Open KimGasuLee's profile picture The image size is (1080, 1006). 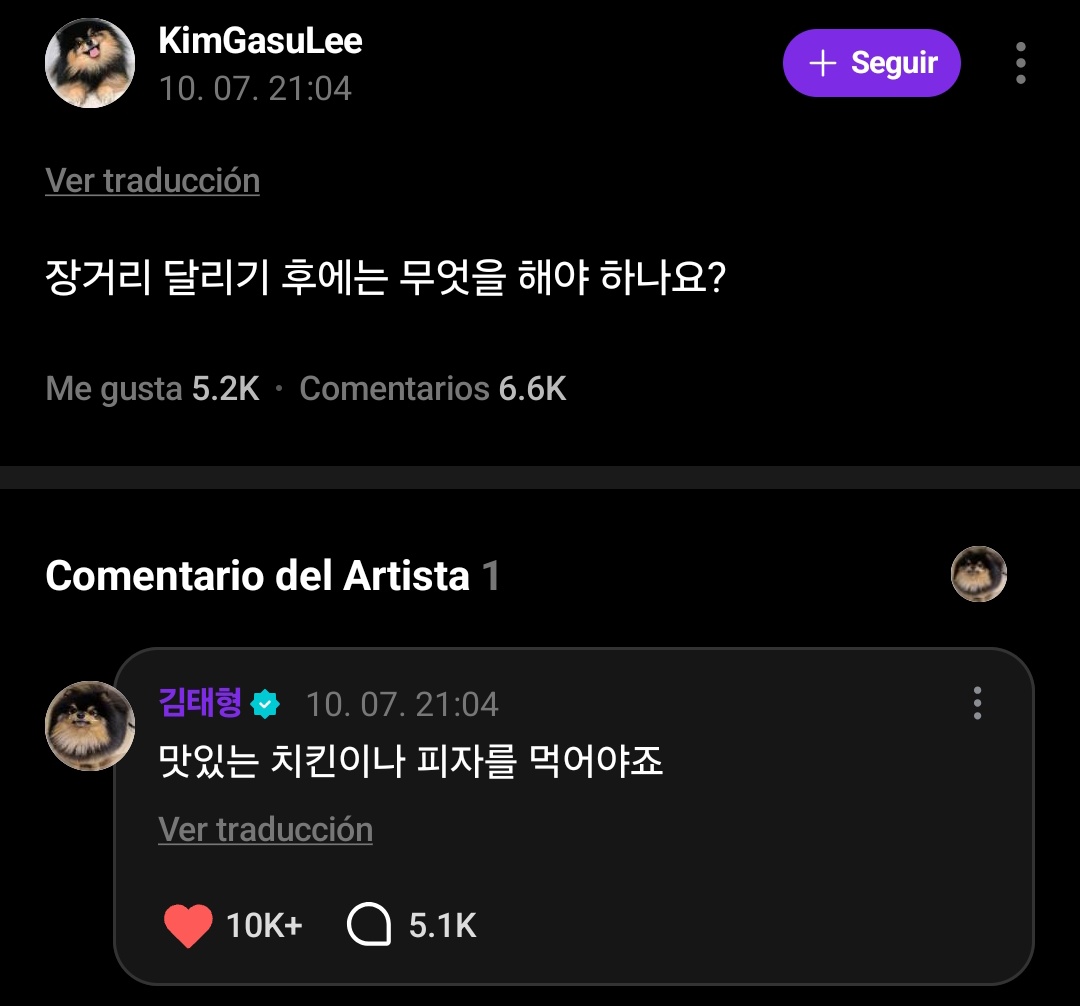point(90,63)
